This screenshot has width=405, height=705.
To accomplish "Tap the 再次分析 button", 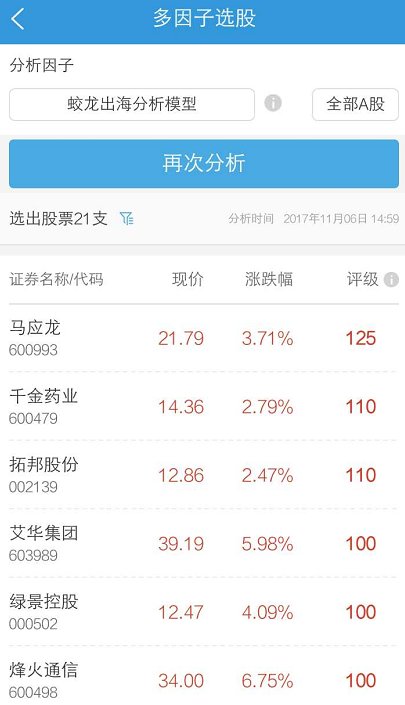I will tap(204, 163).
